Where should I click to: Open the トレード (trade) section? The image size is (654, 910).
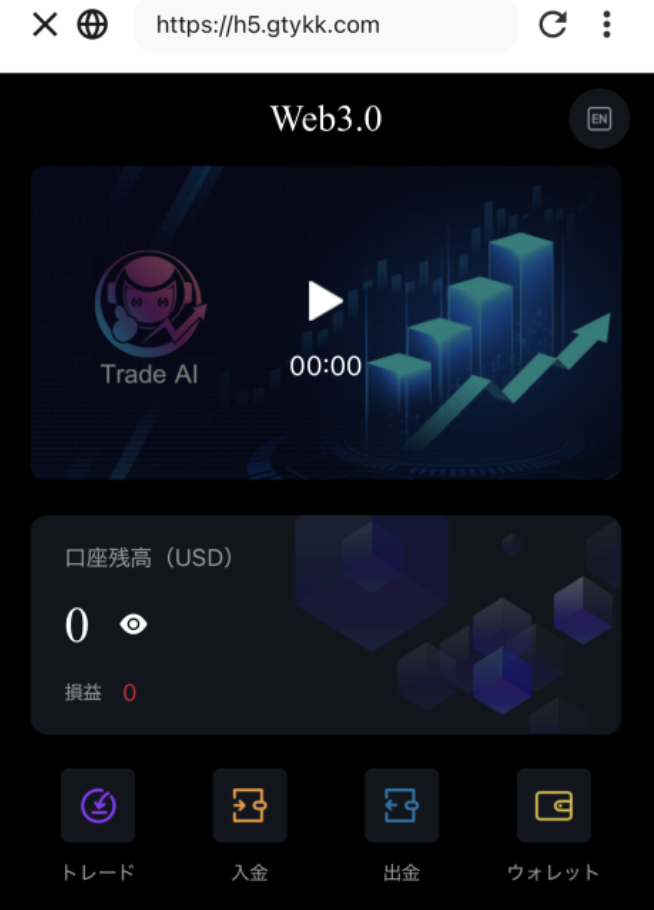pyautogui.click(x=98, y=806)
